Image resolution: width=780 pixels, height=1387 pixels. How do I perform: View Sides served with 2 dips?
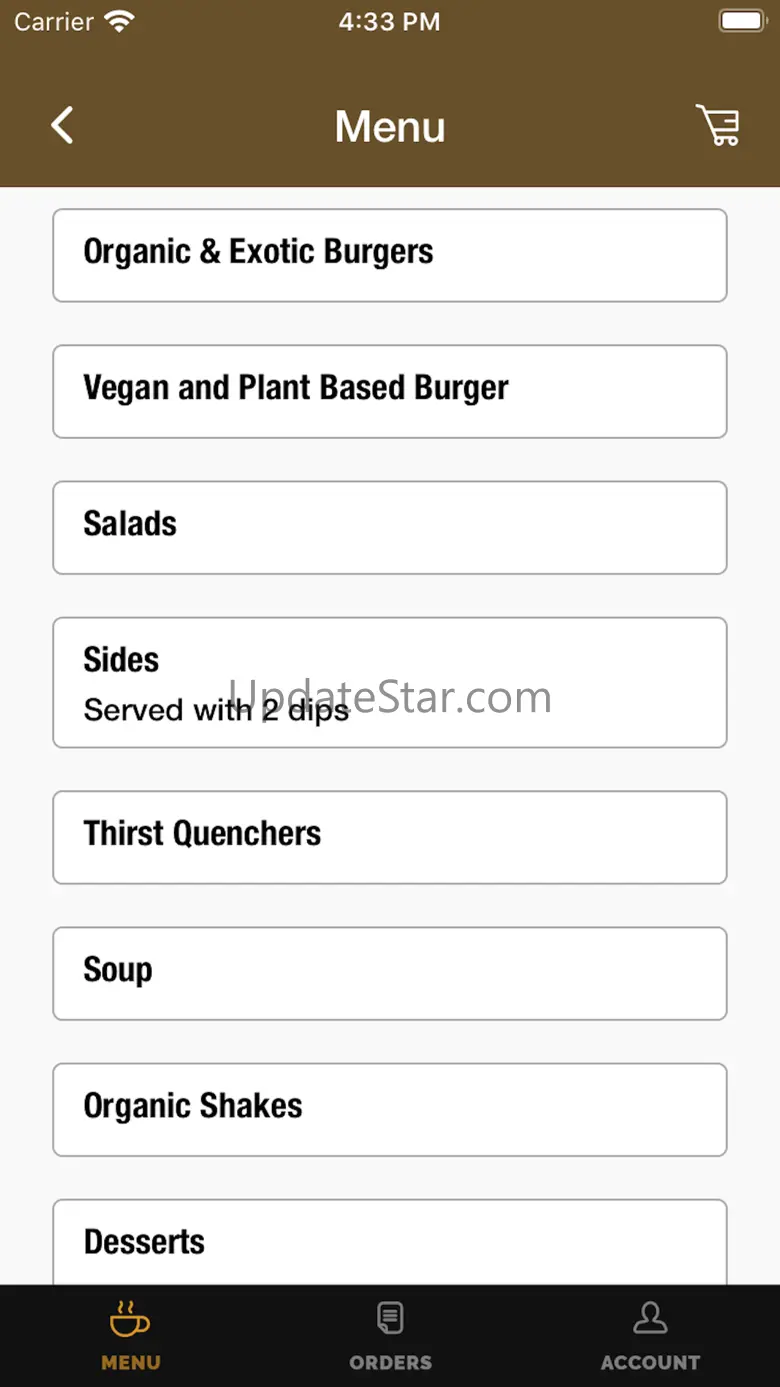[390, 682]
